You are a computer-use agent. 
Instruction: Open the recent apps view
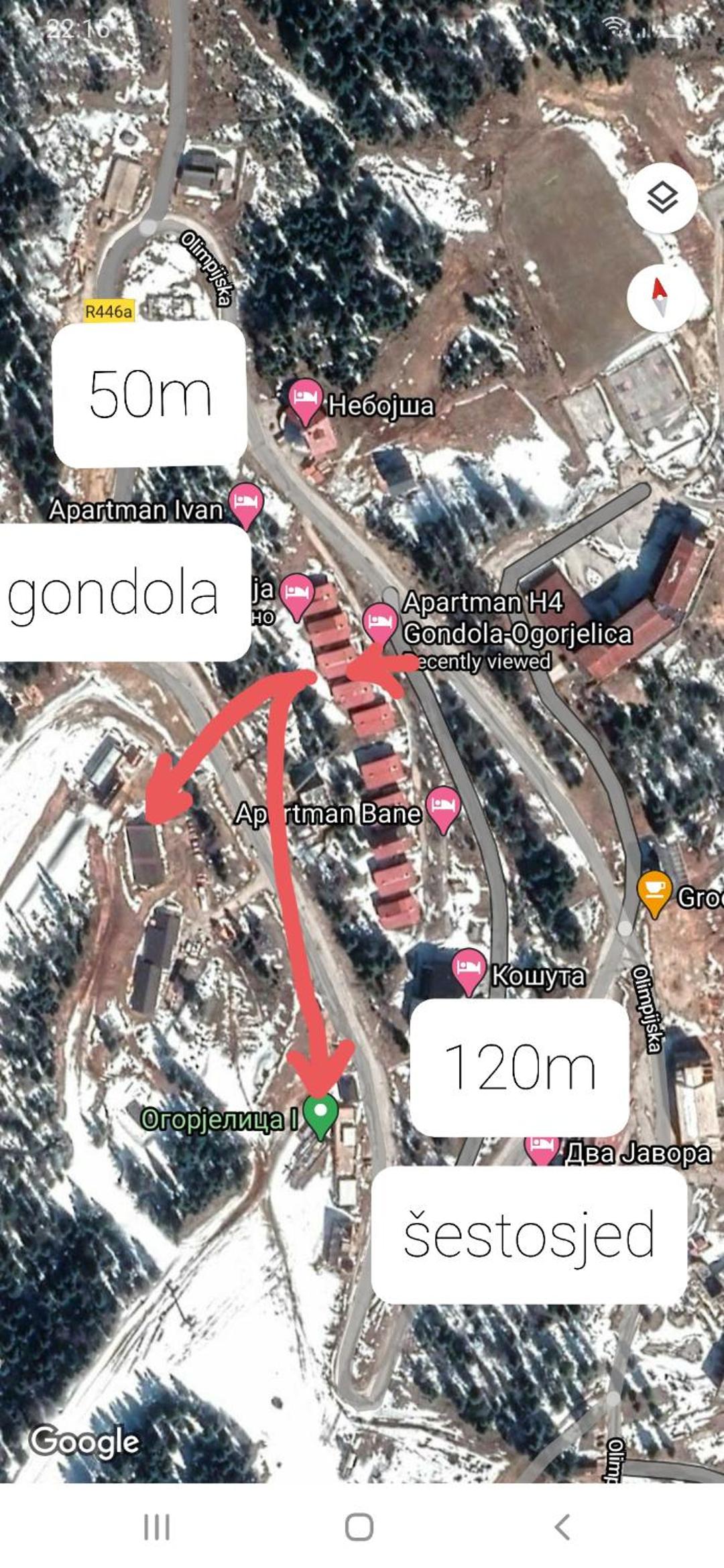tap(157, 1527)
